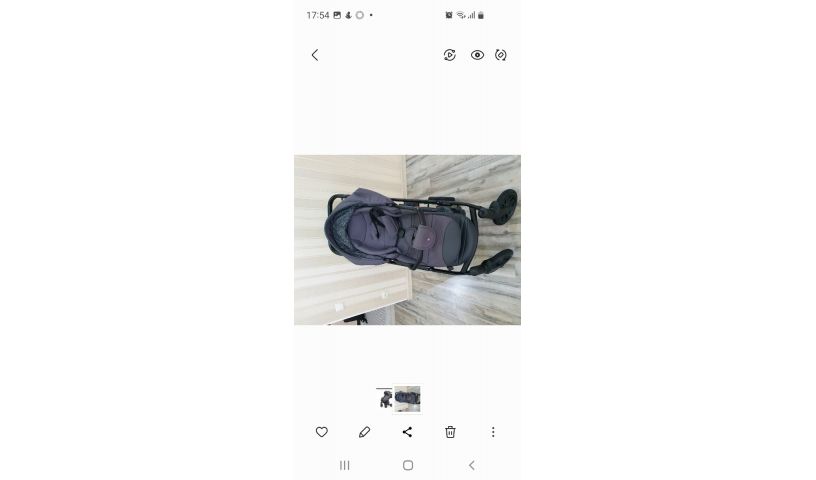The width and height of the screenshot is (816, 480).
Task: Rotate the photo with the rotate icon
Action: pos(501,55)
